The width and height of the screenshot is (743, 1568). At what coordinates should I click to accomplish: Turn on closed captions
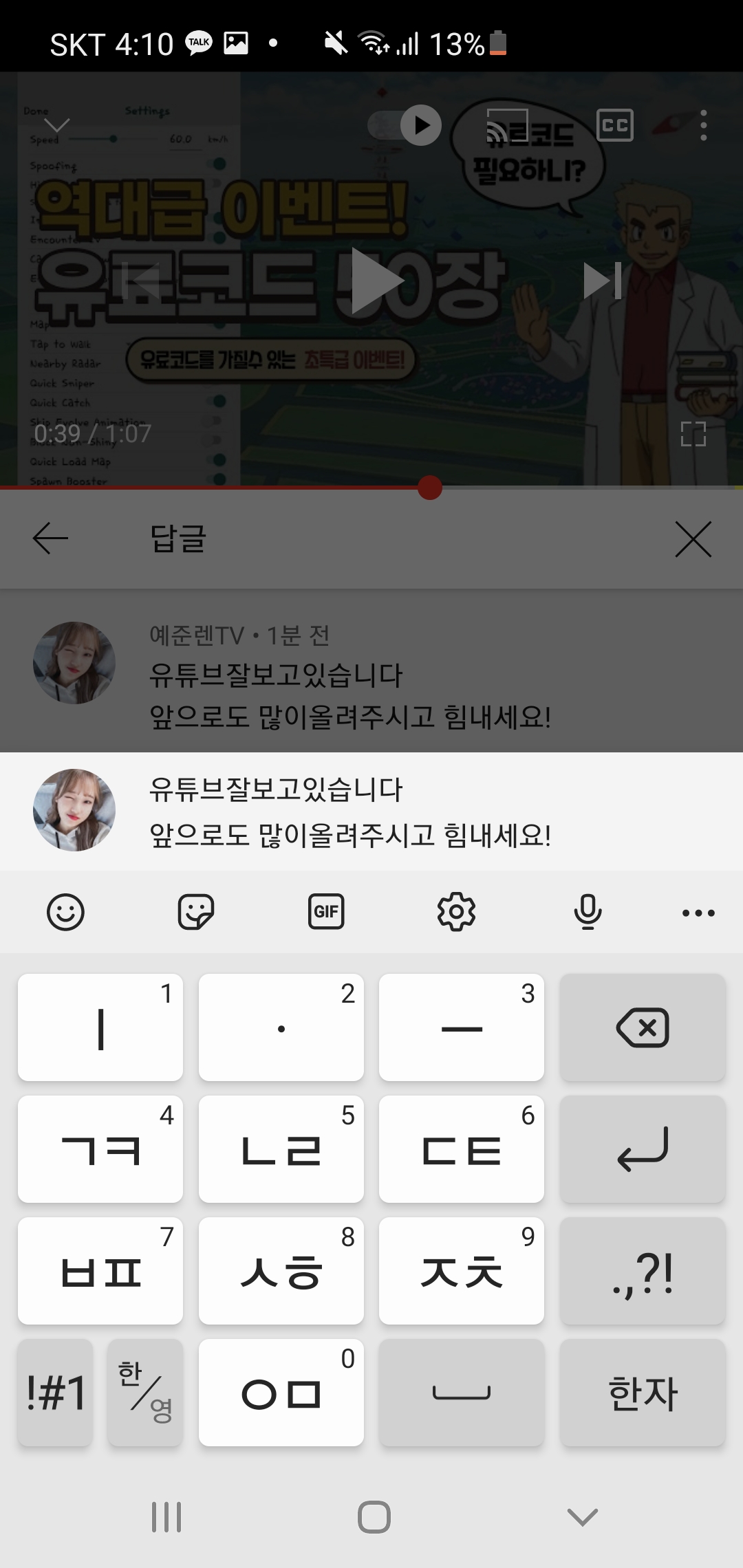pyautogui.click(x=614, y=125)
